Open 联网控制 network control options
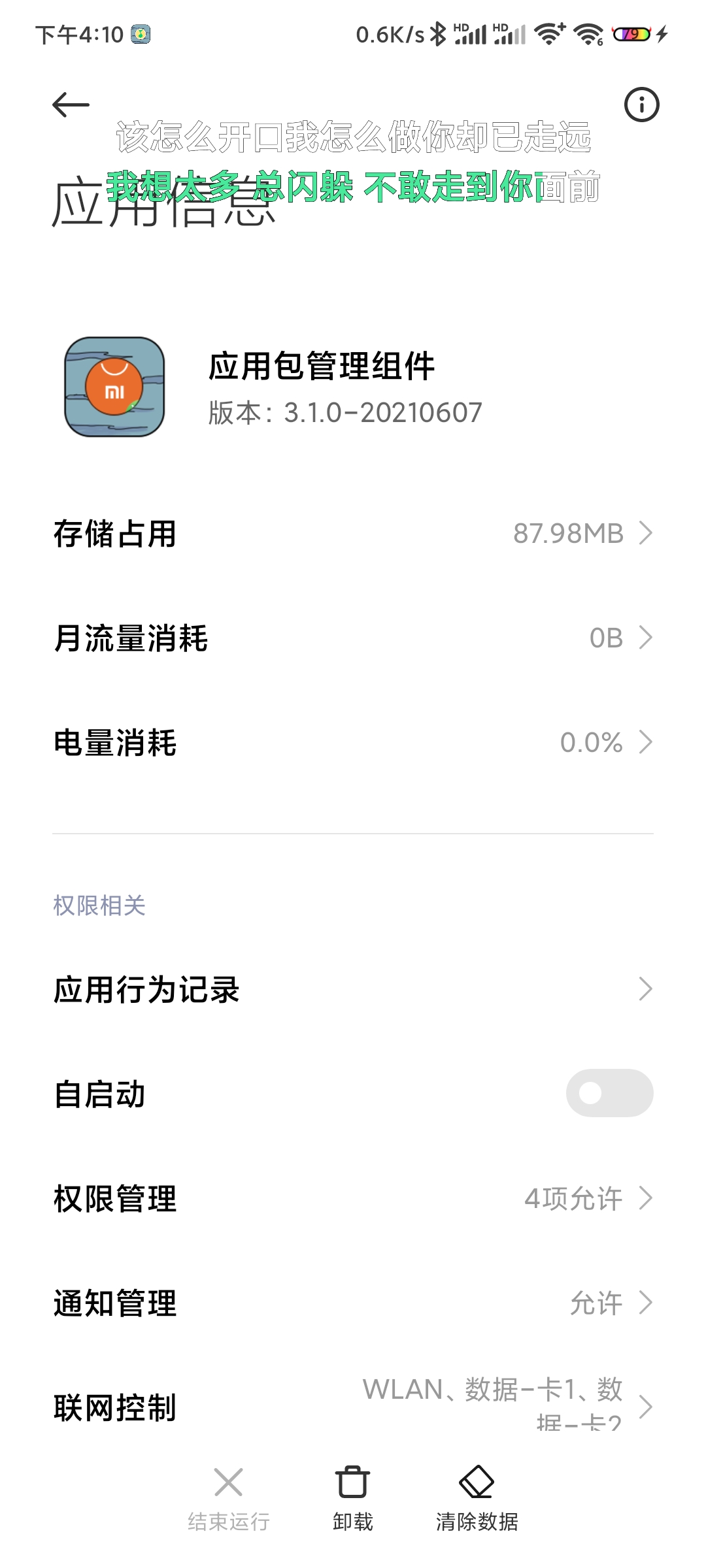 click(353, 1406)
